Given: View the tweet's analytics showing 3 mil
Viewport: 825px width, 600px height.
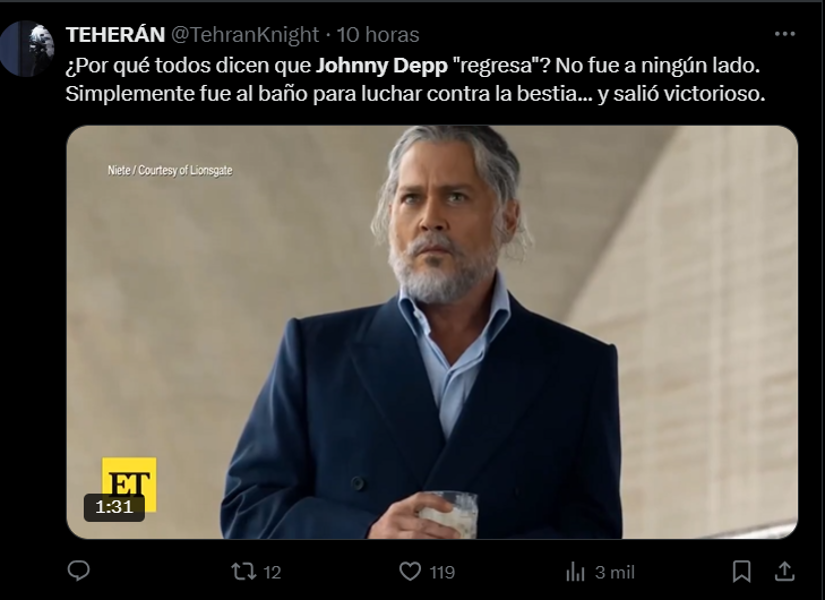Looking at the screenshot, I should (x=576, y=571).
